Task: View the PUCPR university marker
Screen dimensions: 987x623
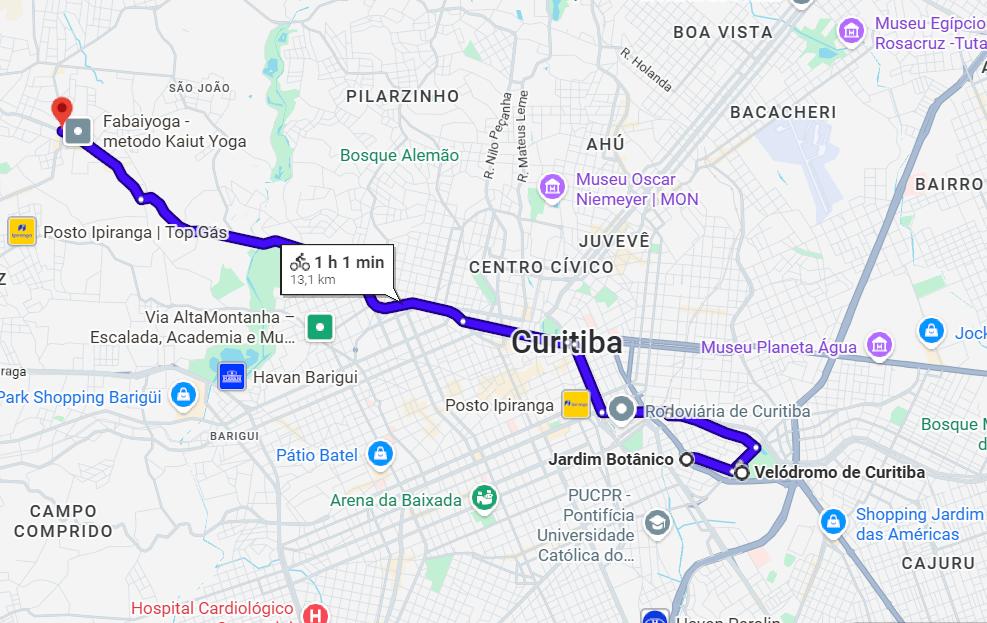Action: (x=657, y=522)
